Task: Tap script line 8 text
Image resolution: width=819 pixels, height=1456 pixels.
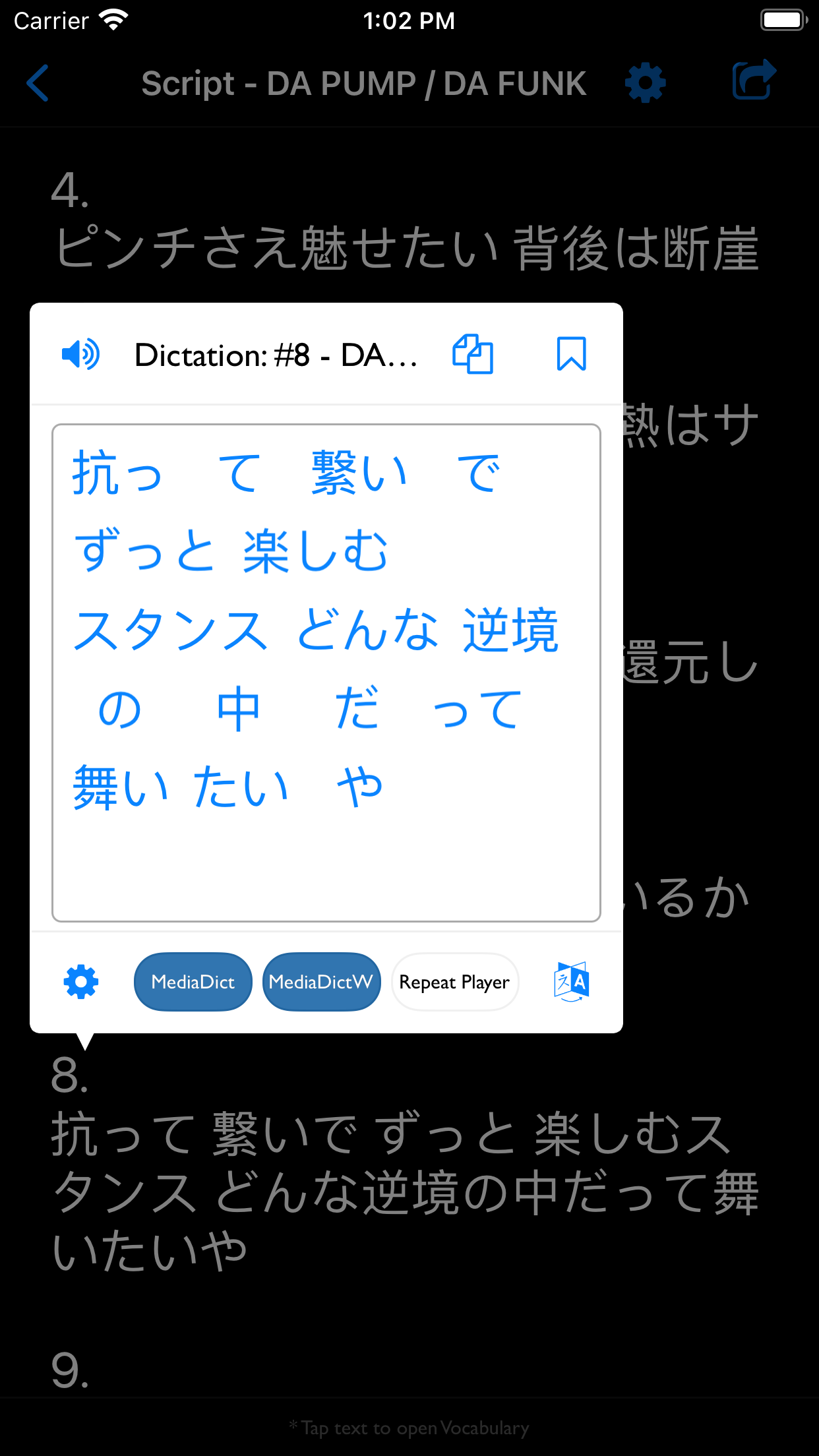Action: (404, 1191)
